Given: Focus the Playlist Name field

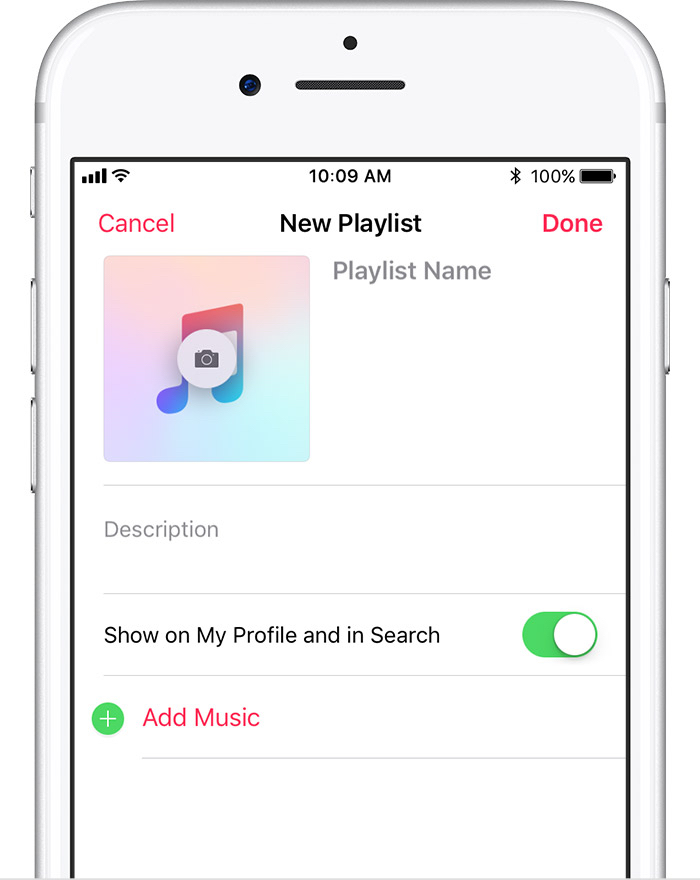Looking at the screenshot, I should tap(412, 271).
